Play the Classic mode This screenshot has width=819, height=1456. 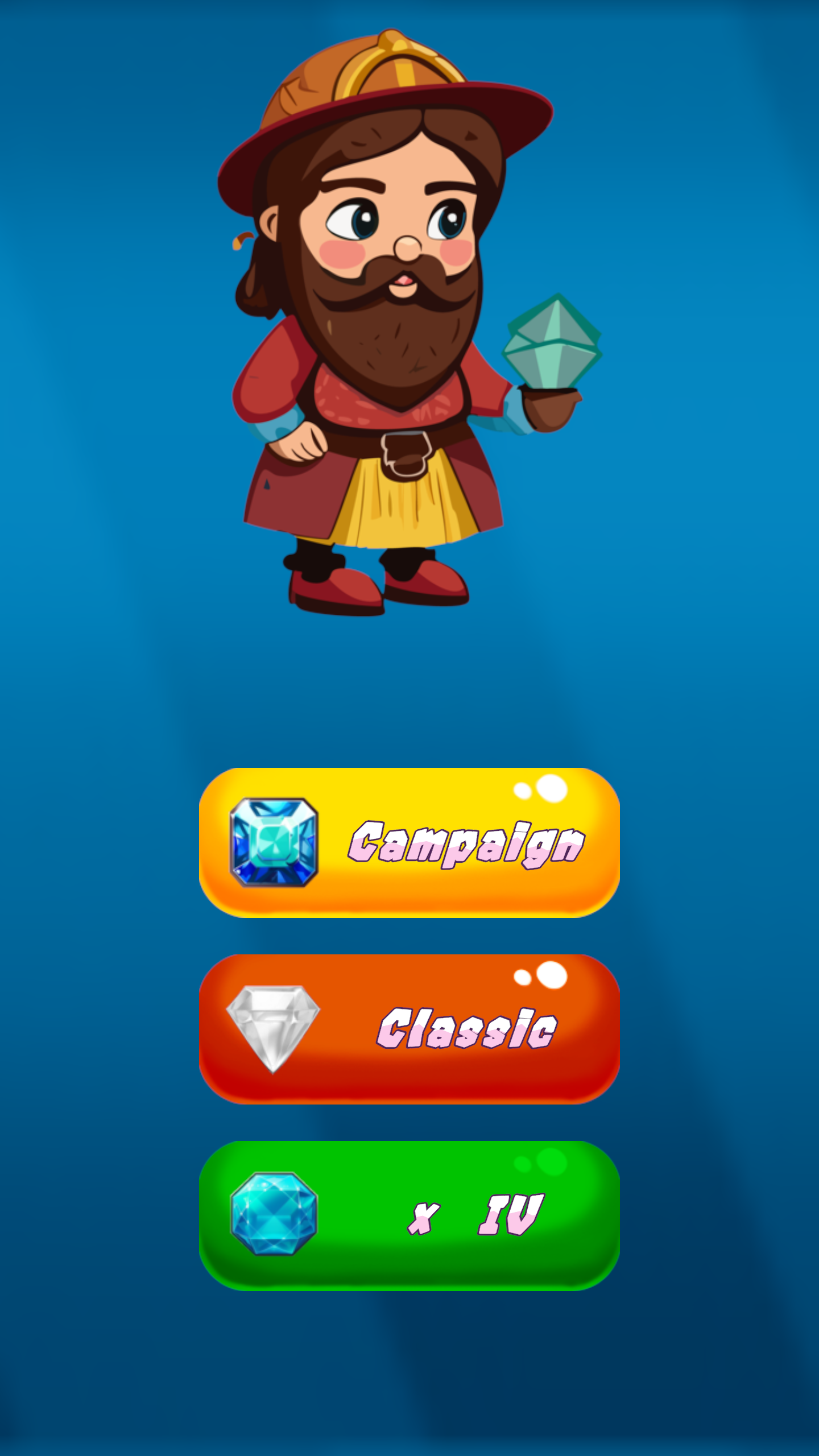tap(409, 1029)
